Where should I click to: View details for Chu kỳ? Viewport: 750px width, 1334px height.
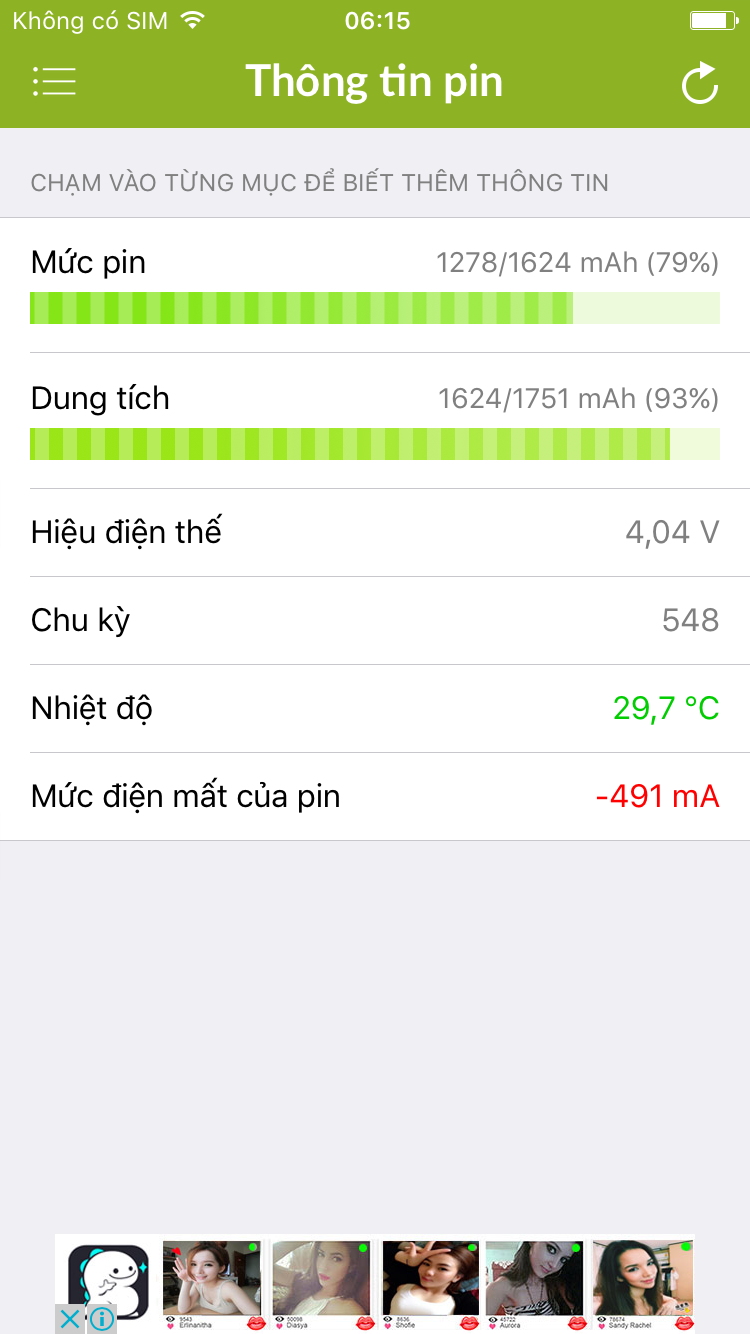coord(375,621)
